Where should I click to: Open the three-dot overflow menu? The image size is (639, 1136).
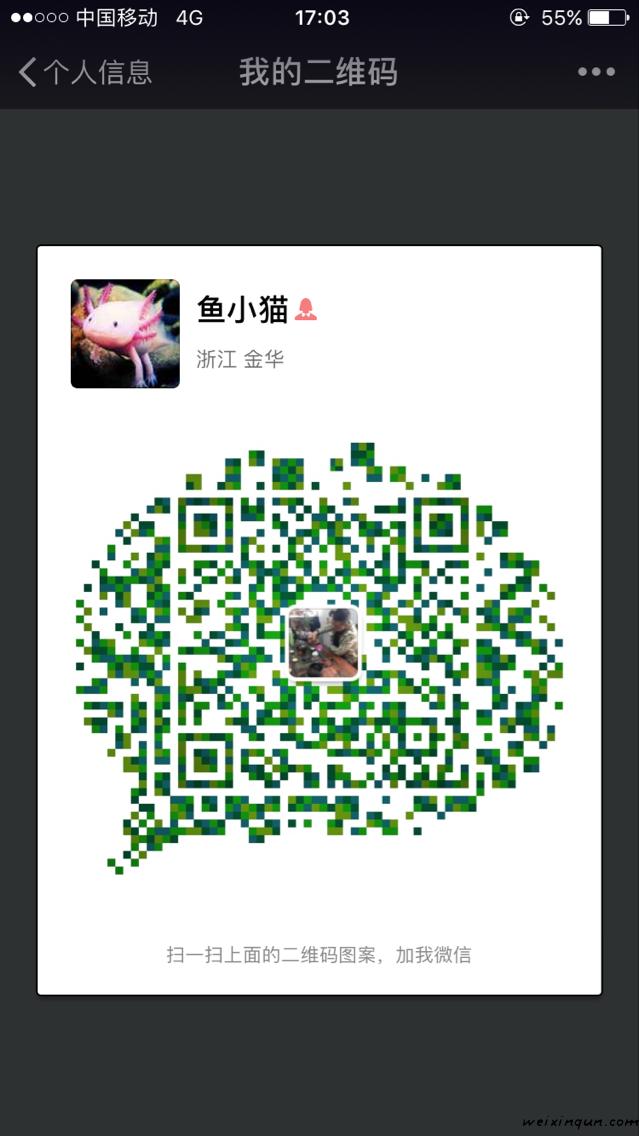pos(596,72)
